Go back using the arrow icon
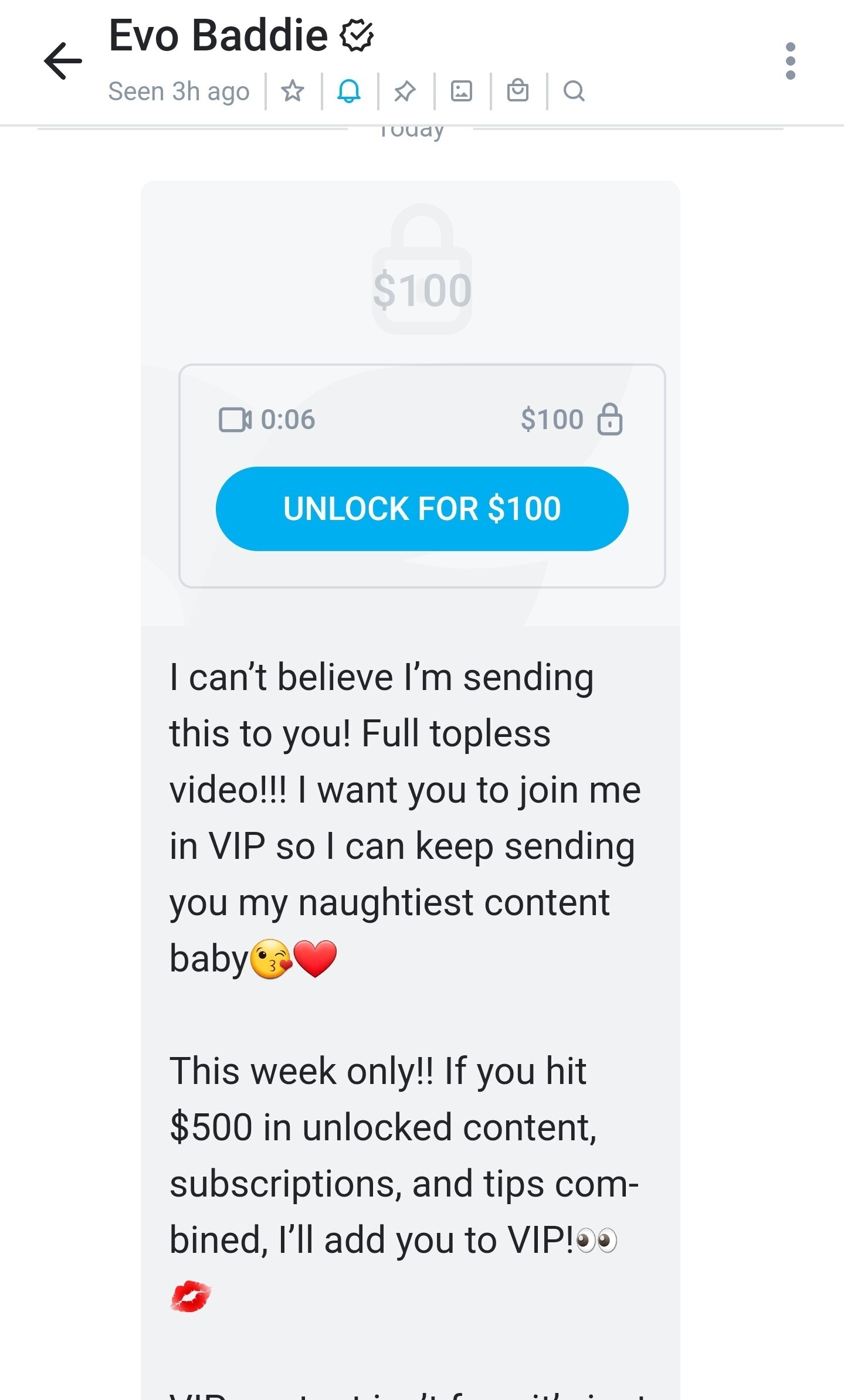Image resolution: width=844 pixels, height=1400 pixels. click(63, 60)
